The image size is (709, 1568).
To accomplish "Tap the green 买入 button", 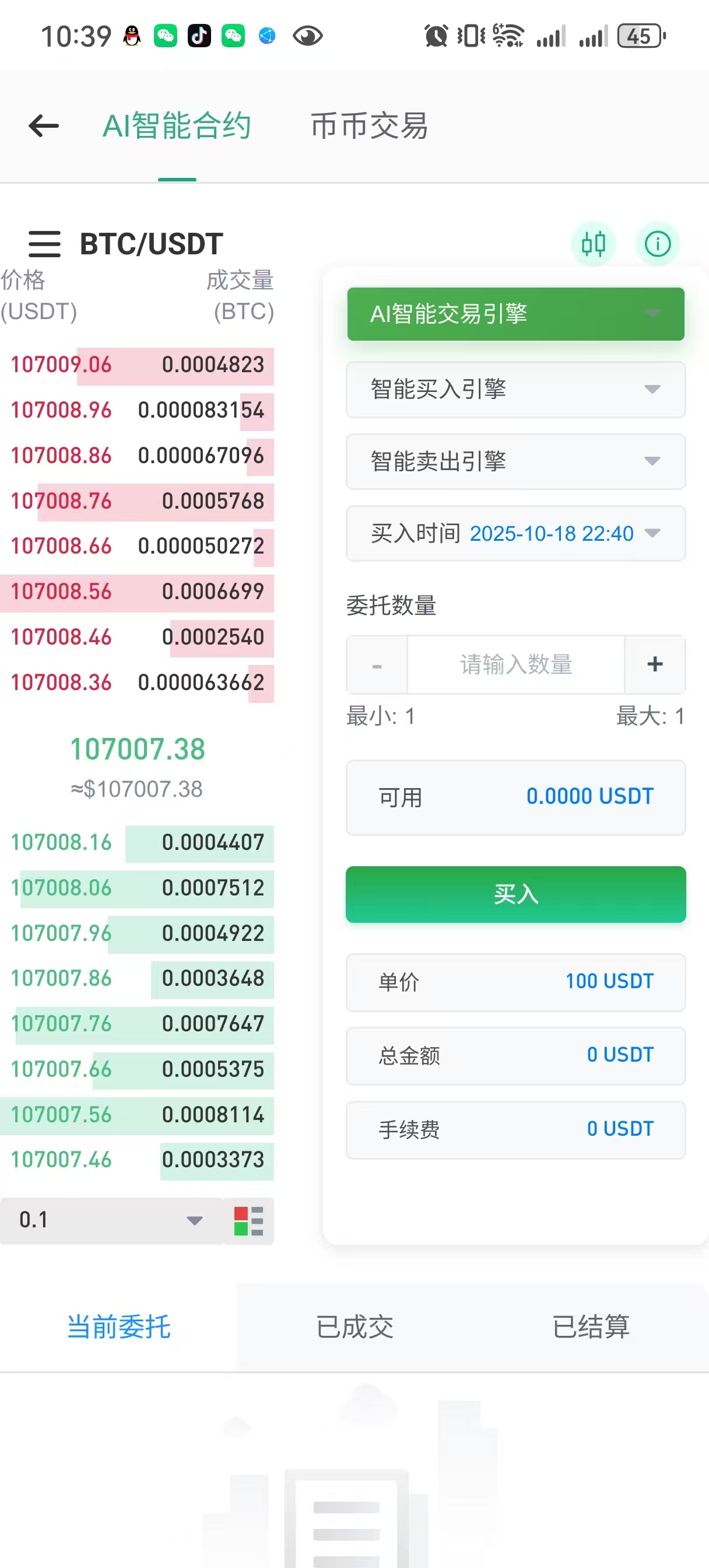I will point(515,894).
